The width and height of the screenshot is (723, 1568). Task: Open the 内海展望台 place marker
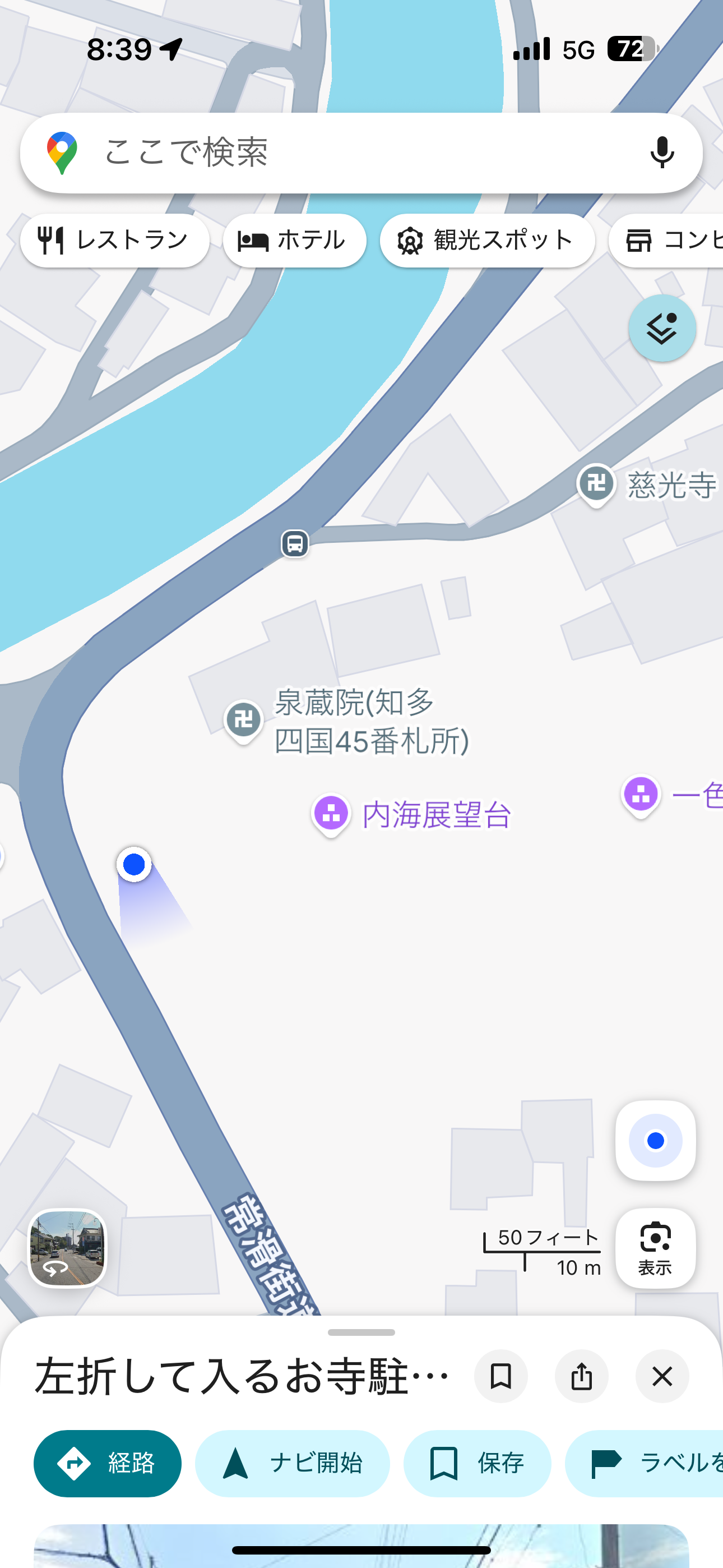coord(331,814)
